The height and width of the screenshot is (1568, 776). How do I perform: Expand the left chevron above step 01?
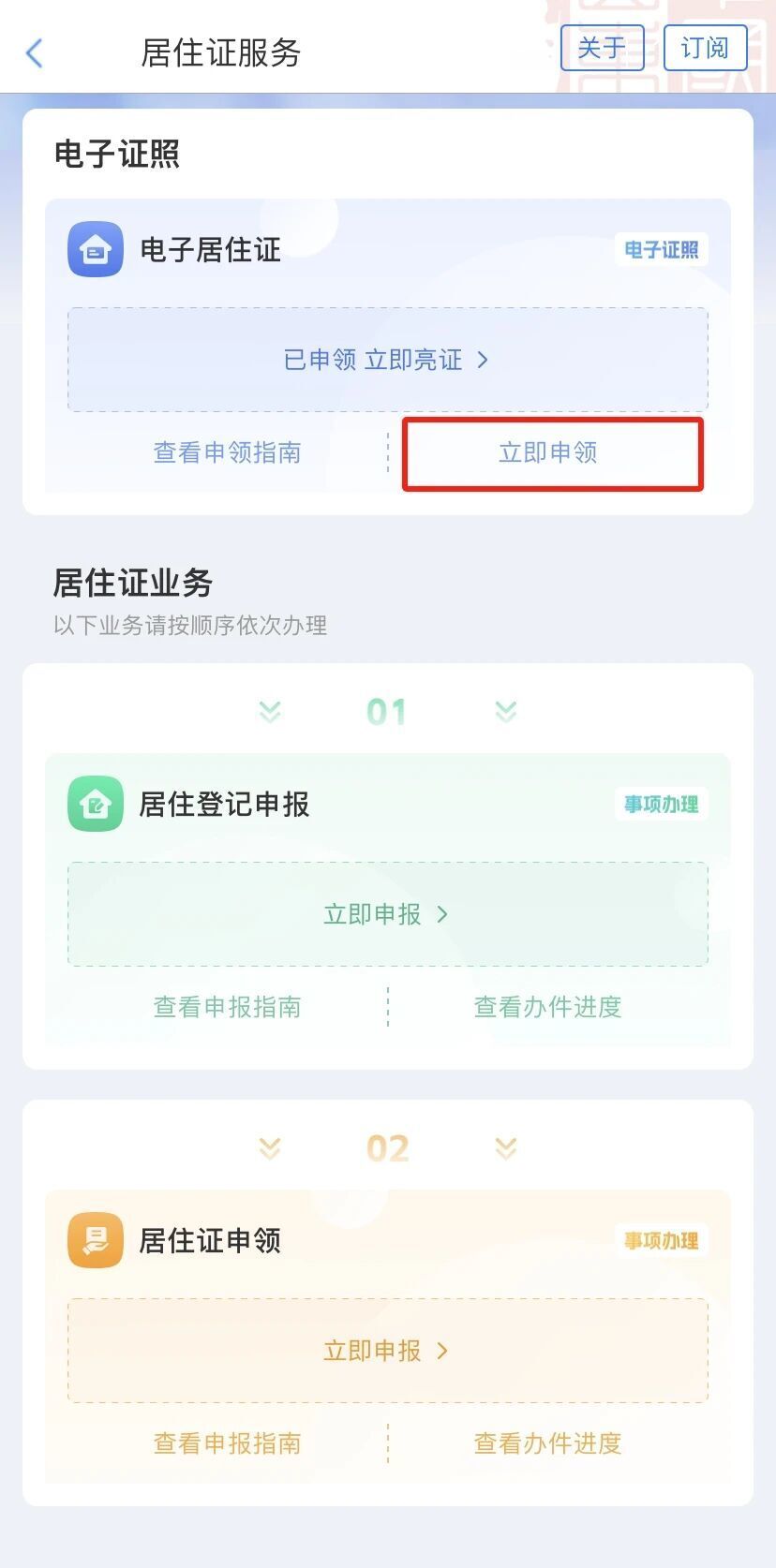pos(269,710)
